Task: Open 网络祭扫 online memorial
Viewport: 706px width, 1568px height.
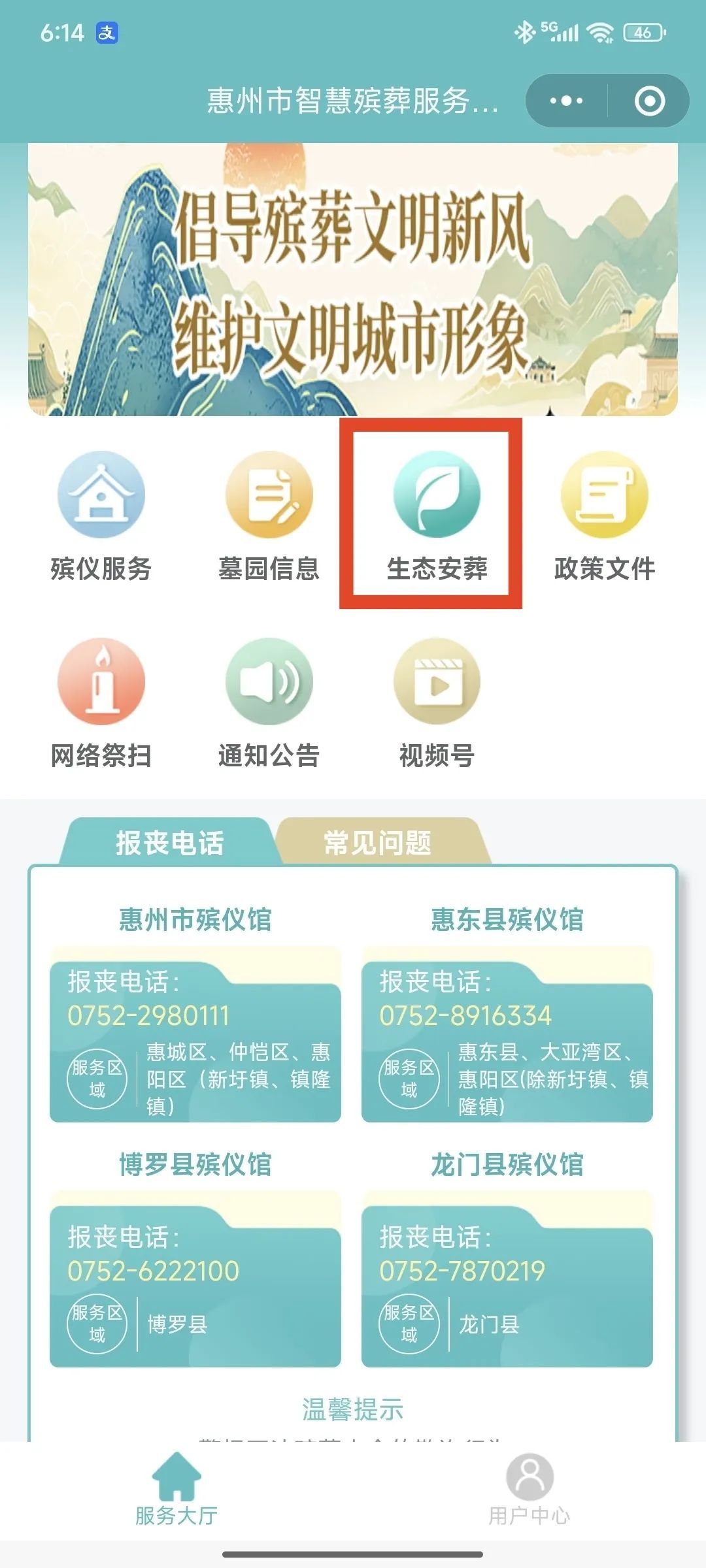Action: click(x=101, y=704)
